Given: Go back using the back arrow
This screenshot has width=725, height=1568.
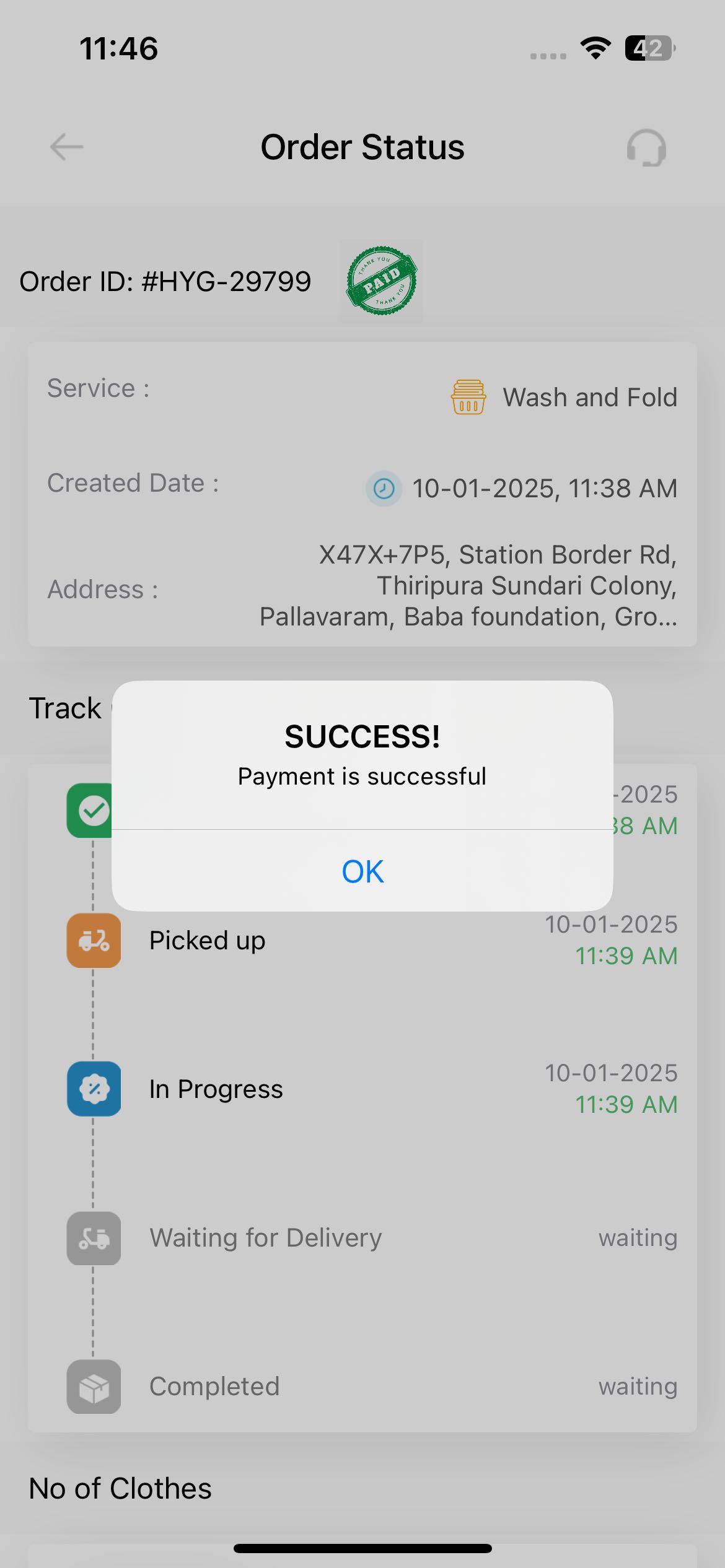Looking at the screenshot, I should pyautogui.click(x=67, y=147).
